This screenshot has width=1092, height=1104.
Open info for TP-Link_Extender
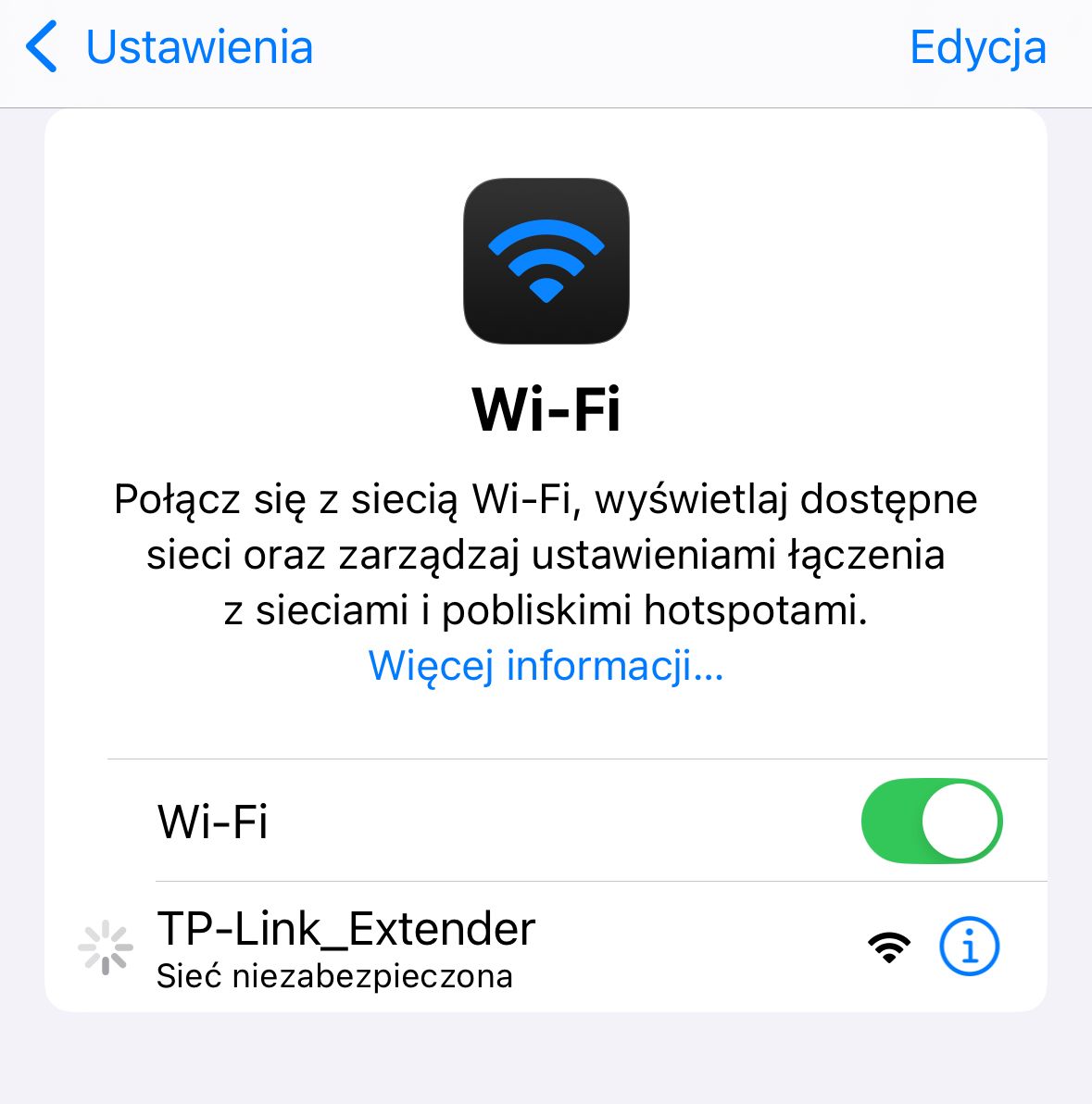[969, 947]
